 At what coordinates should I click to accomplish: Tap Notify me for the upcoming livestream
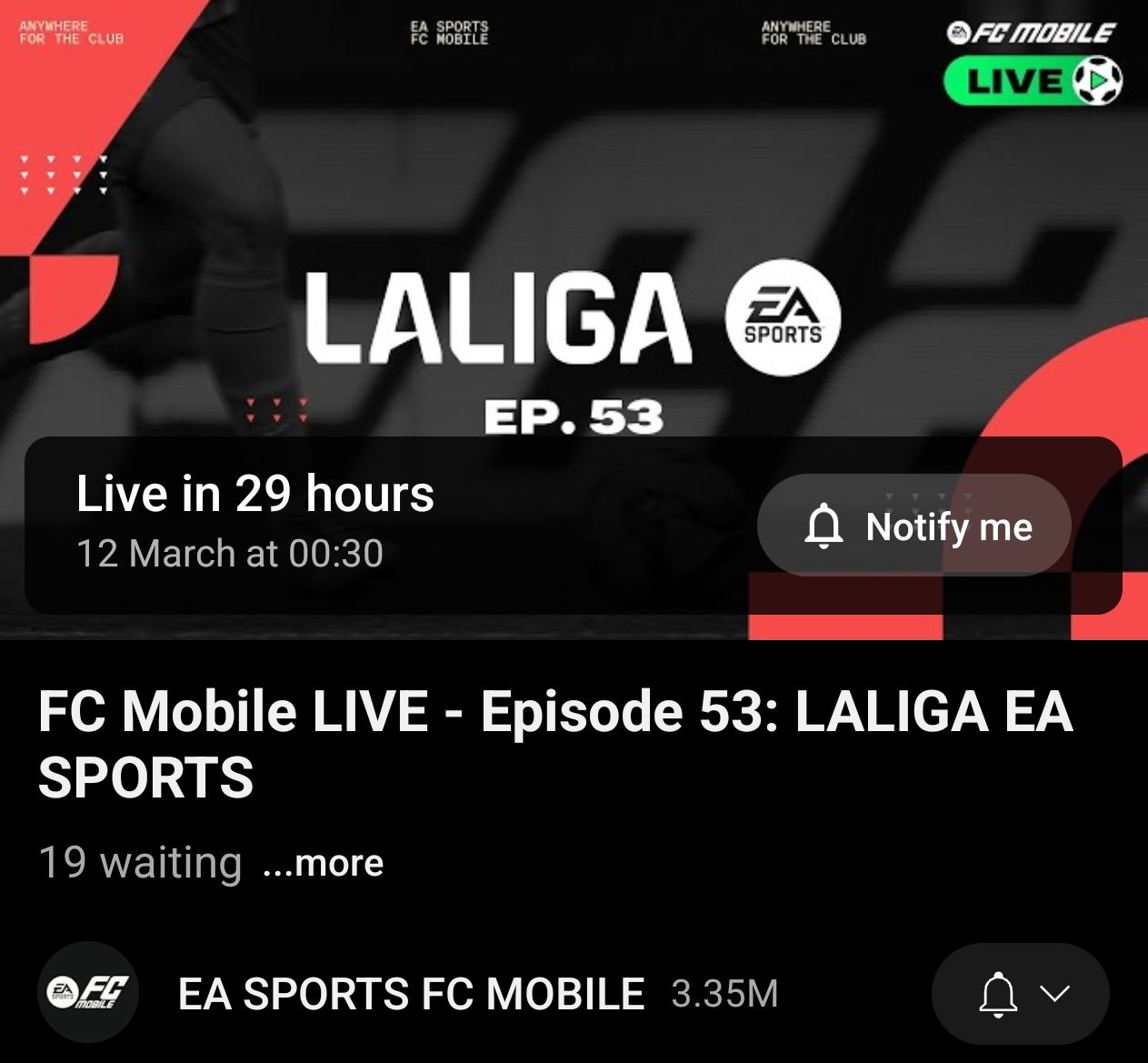click(914, 526)
